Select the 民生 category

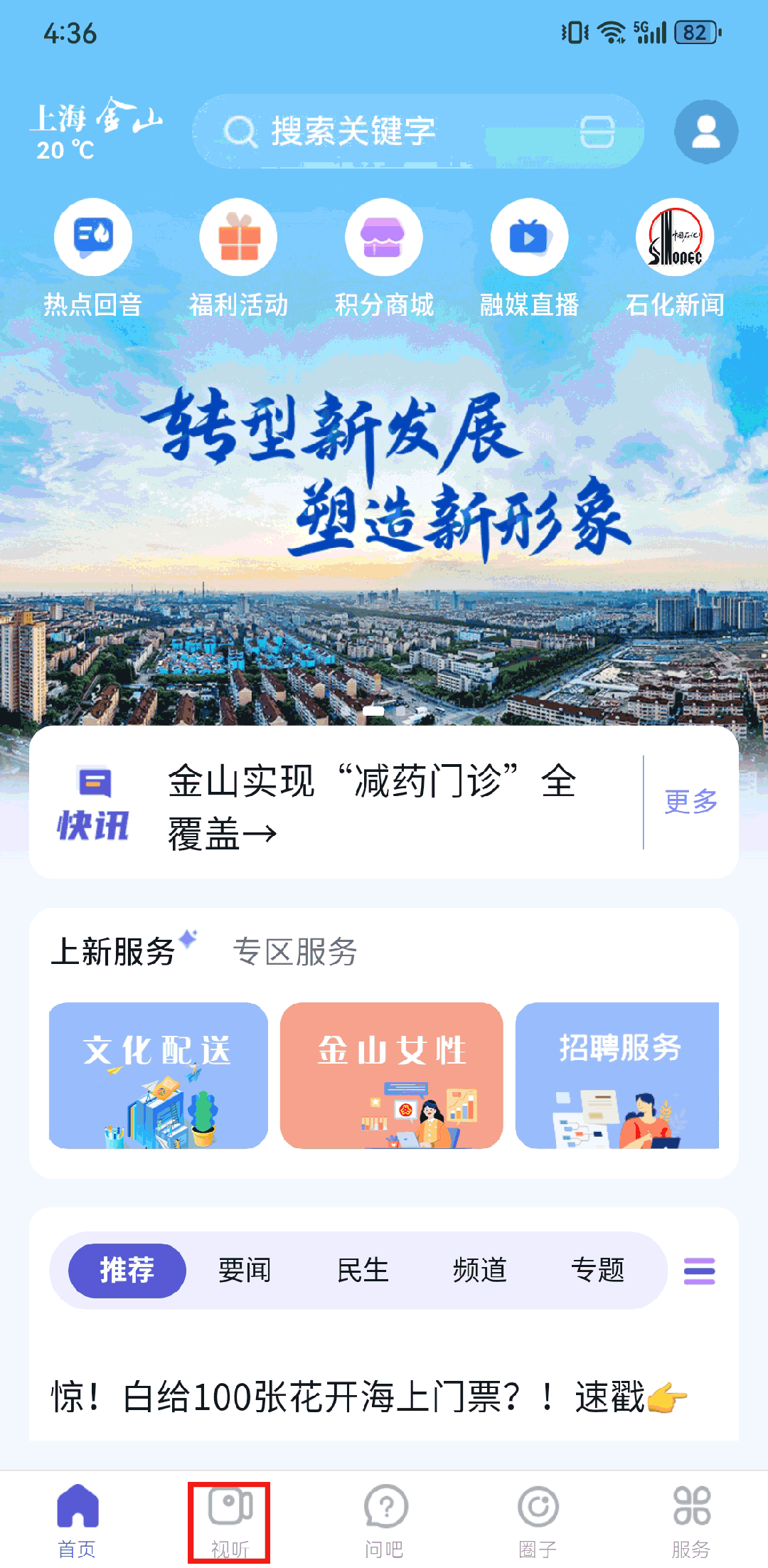point(363,1271)
